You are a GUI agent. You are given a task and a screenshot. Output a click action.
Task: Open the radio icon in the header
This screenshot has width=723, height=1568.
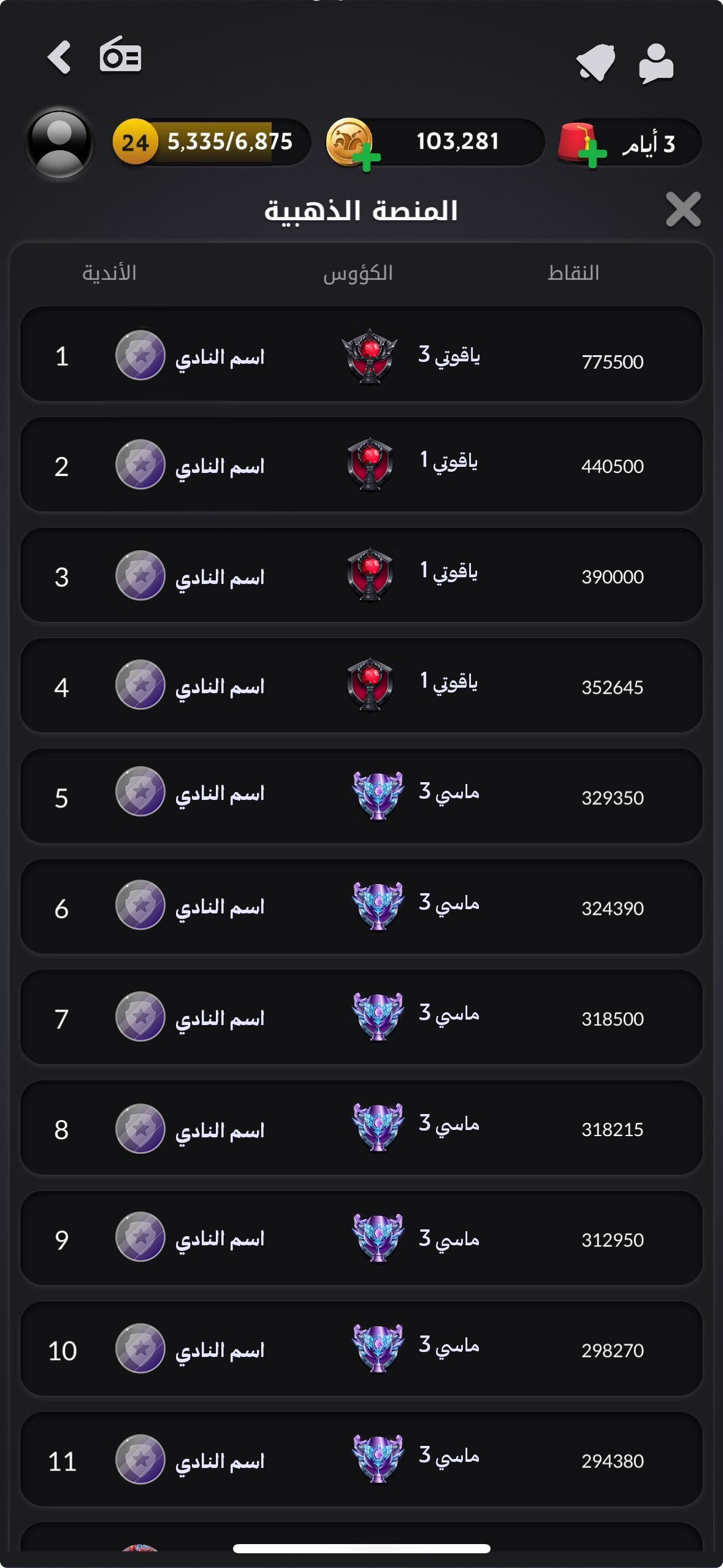click(120, 56)
